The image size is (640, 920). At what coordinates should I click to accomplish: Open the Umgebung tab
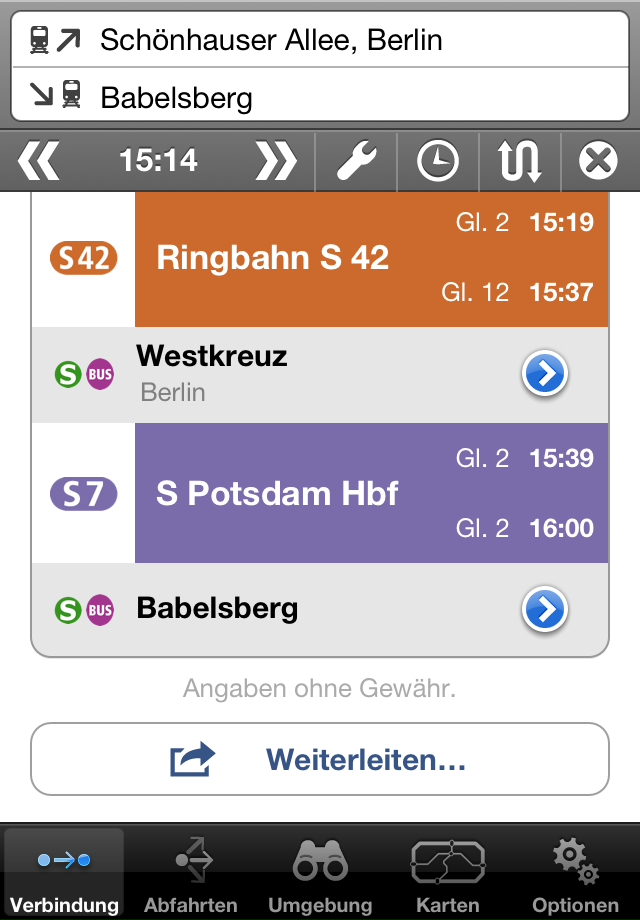click(320, 872)
